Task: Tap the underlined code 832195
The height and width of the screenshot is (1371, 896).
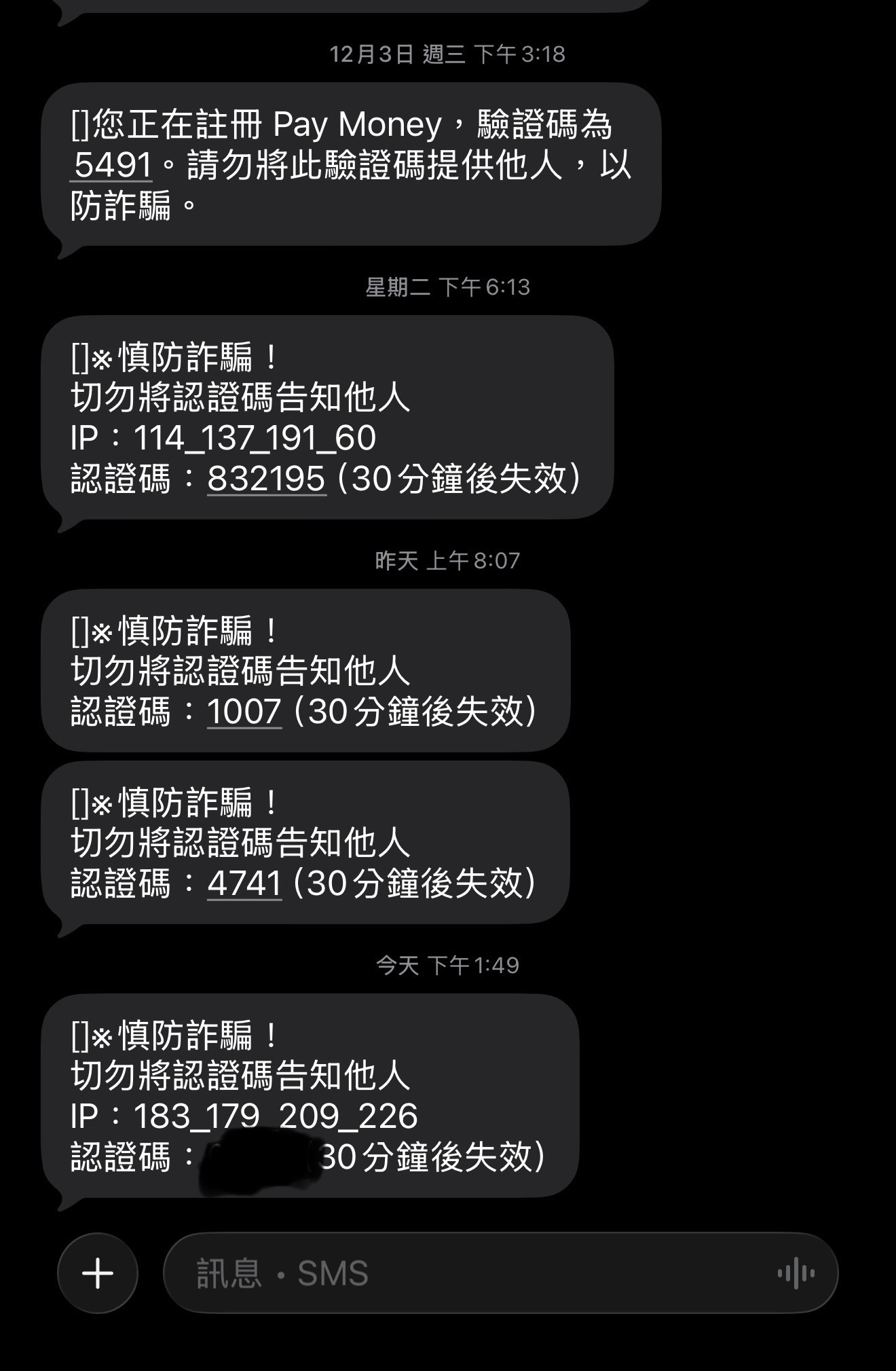Action: click(x=266, y=478)
